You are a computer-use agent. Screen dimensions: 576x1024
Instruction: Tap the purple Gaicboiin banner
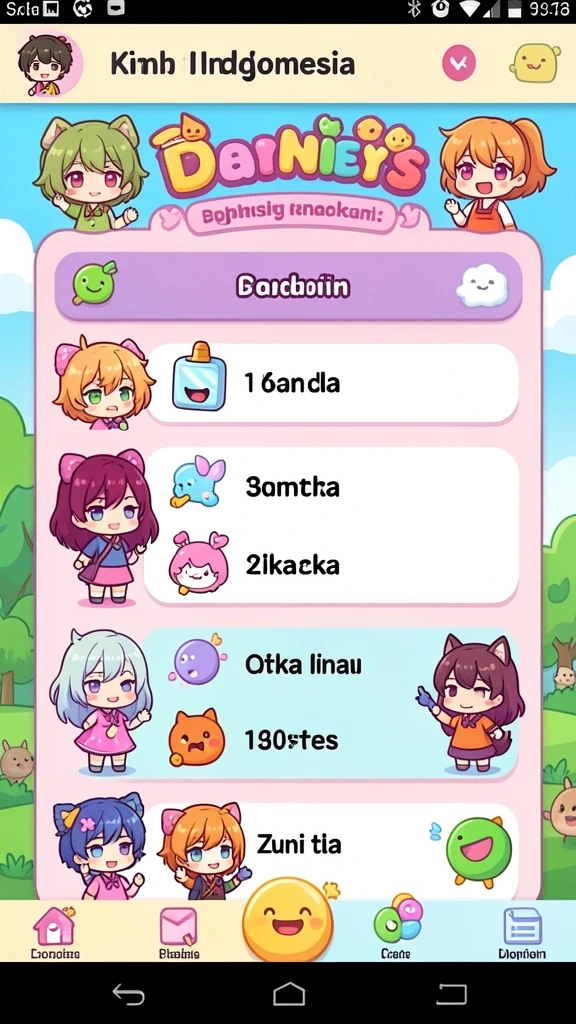[288, 287]
